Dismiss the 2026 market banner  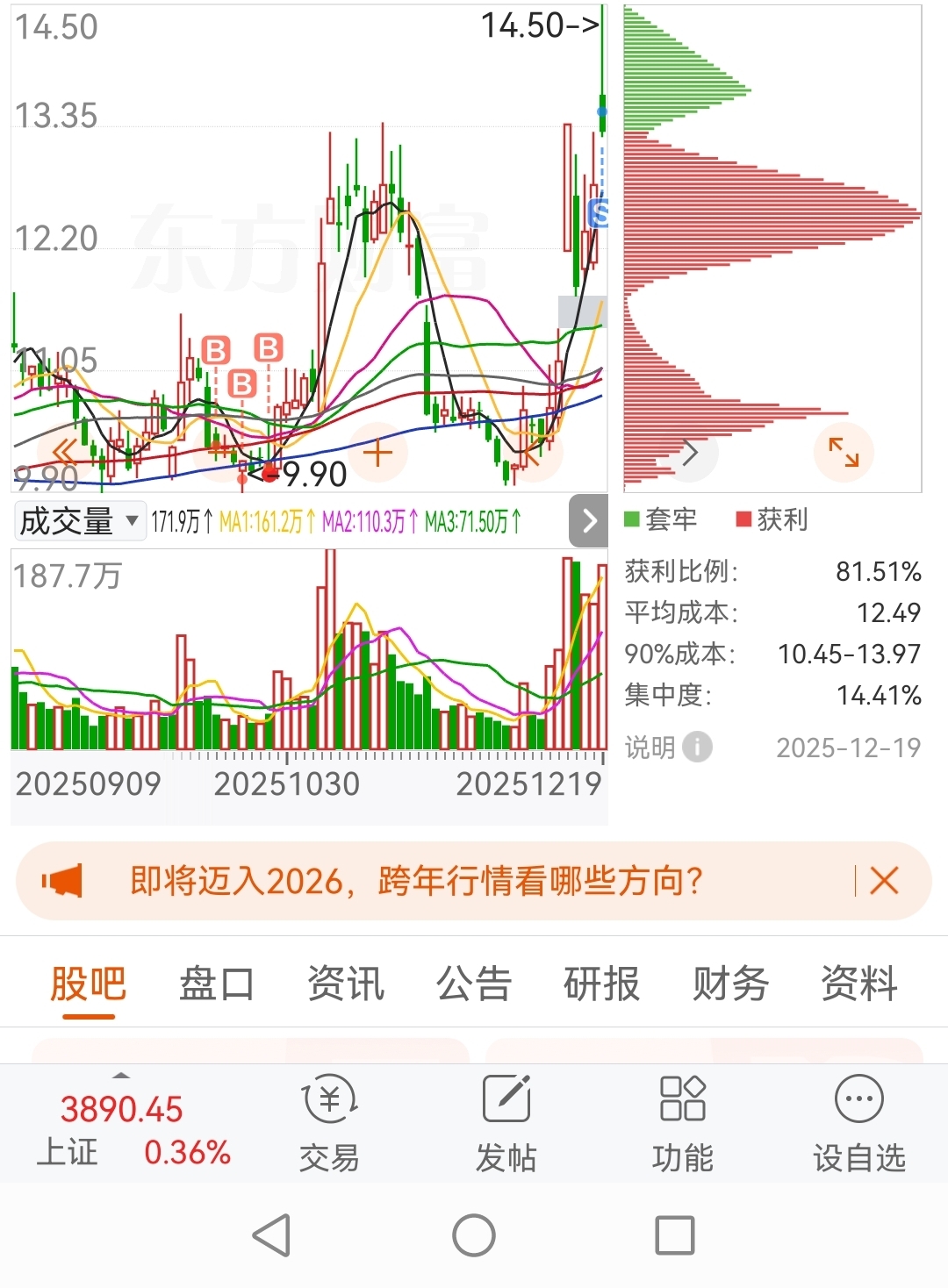884,881
